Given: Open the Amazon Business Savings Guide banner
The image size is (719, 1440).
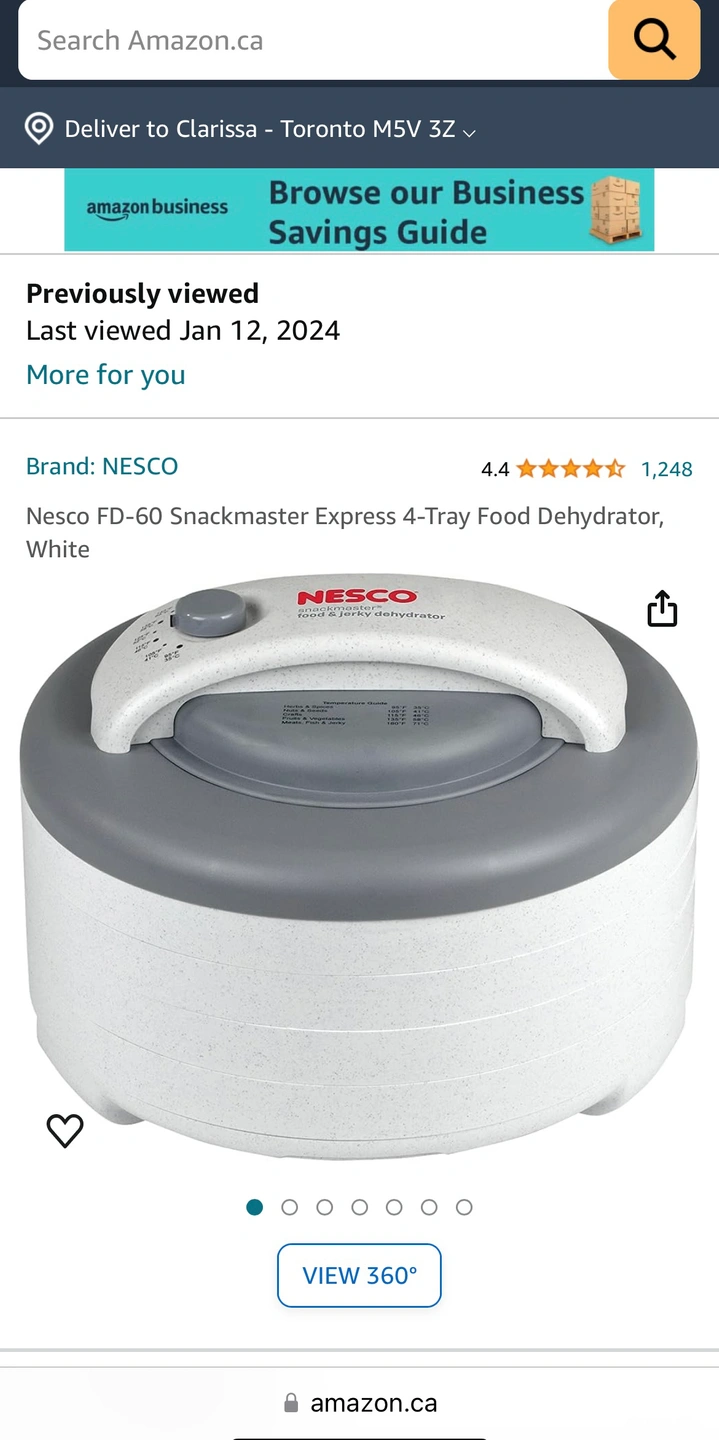Looking at the screenshot, I should coord(359,210).
